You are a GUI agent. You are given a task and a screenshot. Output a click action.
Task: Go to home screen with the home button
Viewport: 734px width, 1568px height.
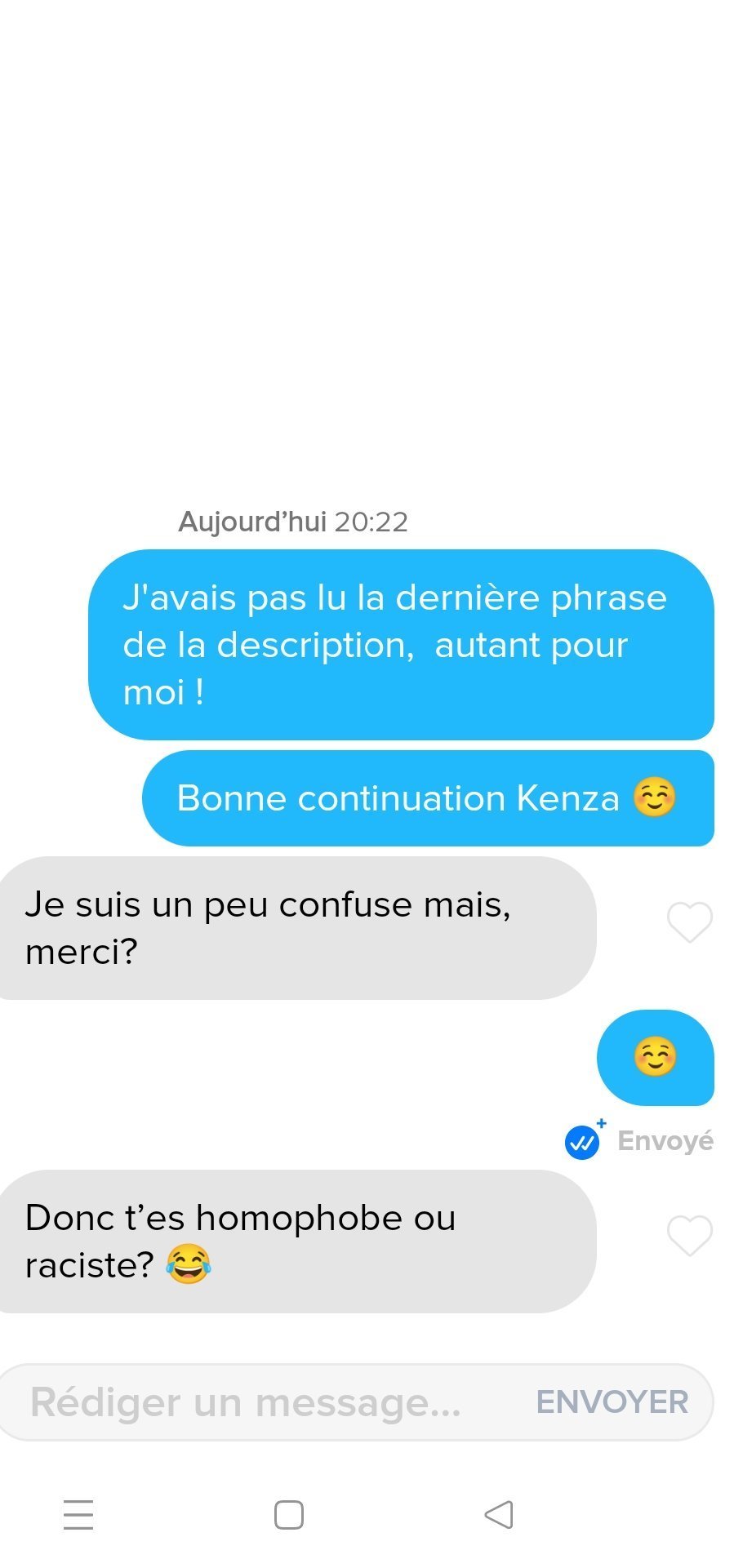pos(289,1515)
